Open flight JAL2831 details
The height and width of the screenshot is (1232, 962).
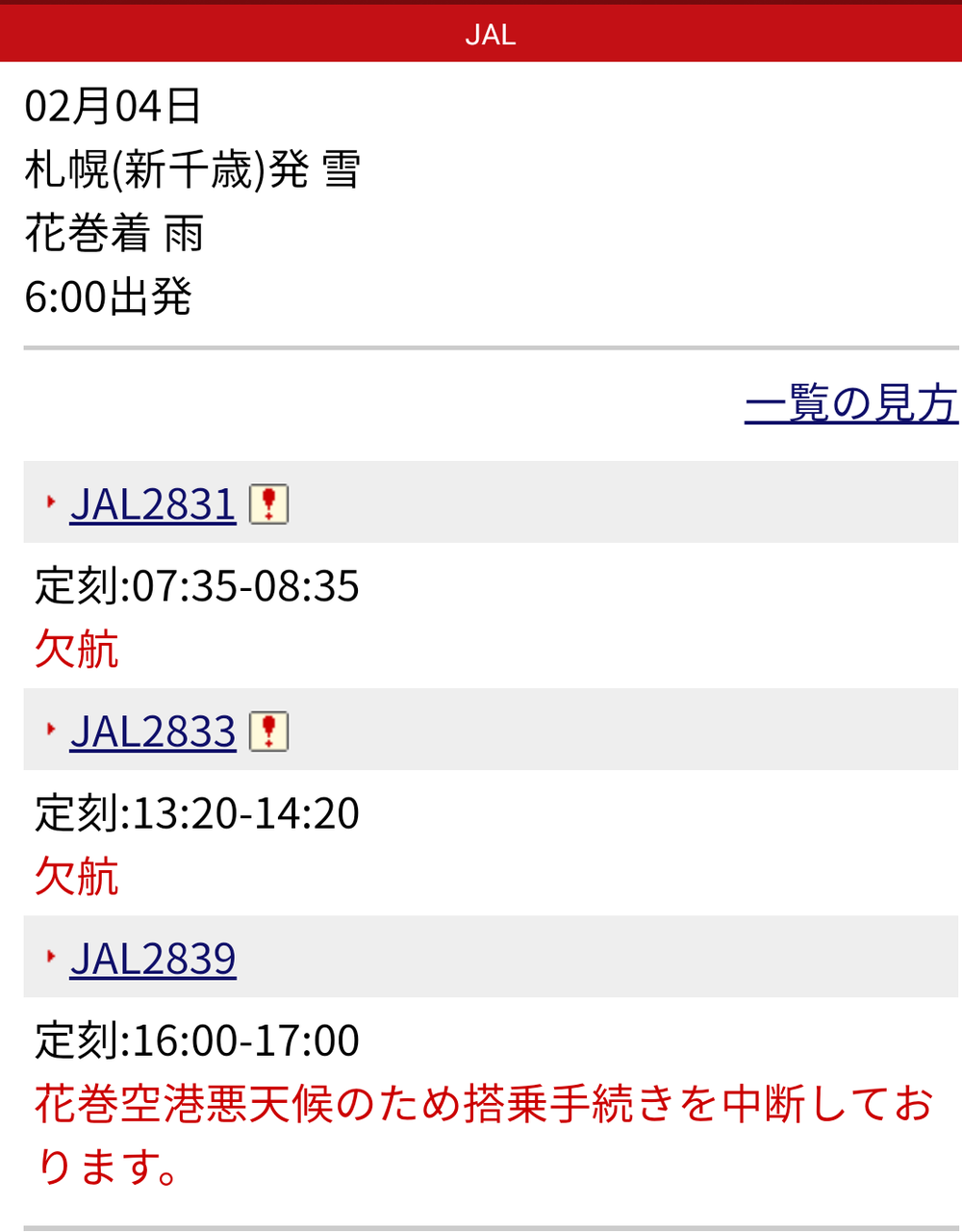(x=153, y=504)
